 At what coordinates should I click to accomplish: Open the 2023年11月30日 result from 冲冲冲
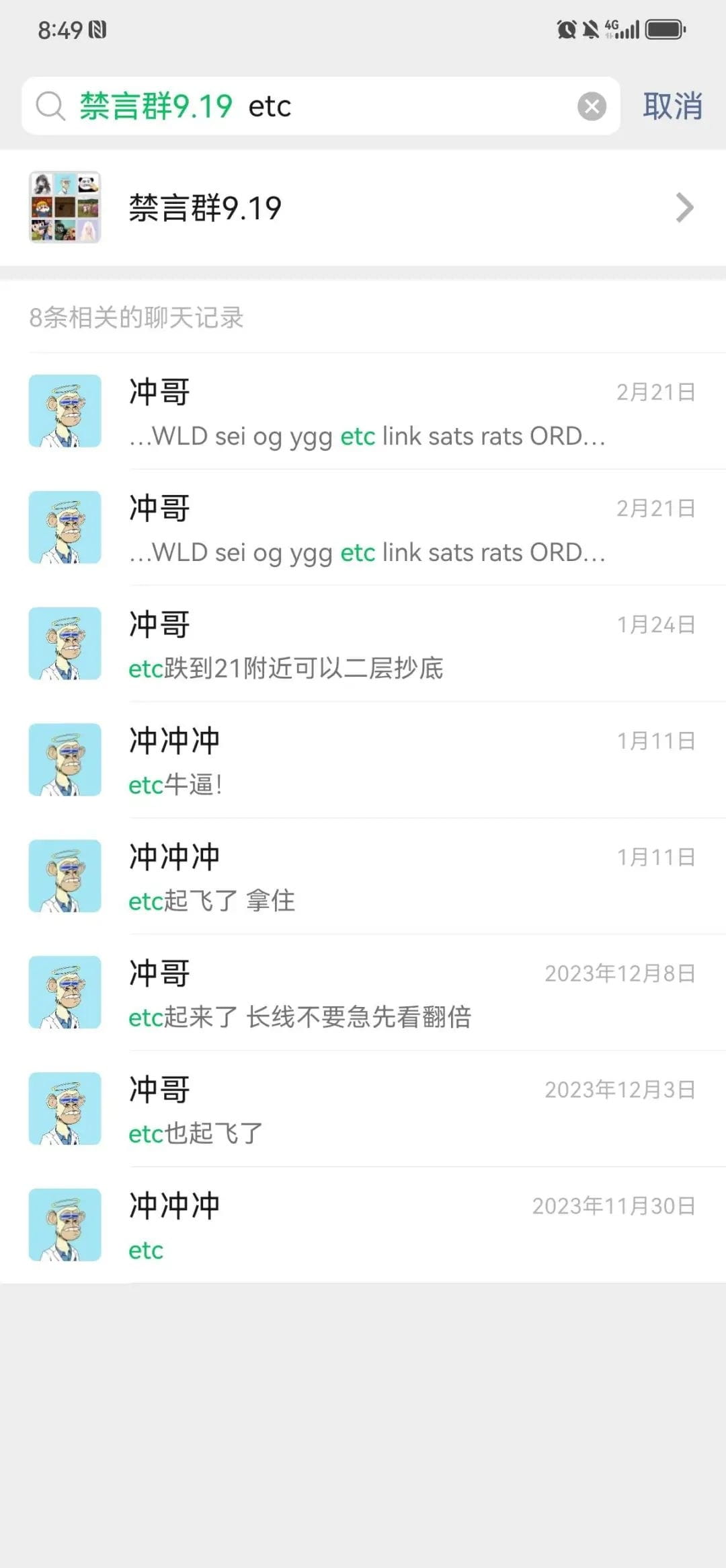pos(363,1226)
